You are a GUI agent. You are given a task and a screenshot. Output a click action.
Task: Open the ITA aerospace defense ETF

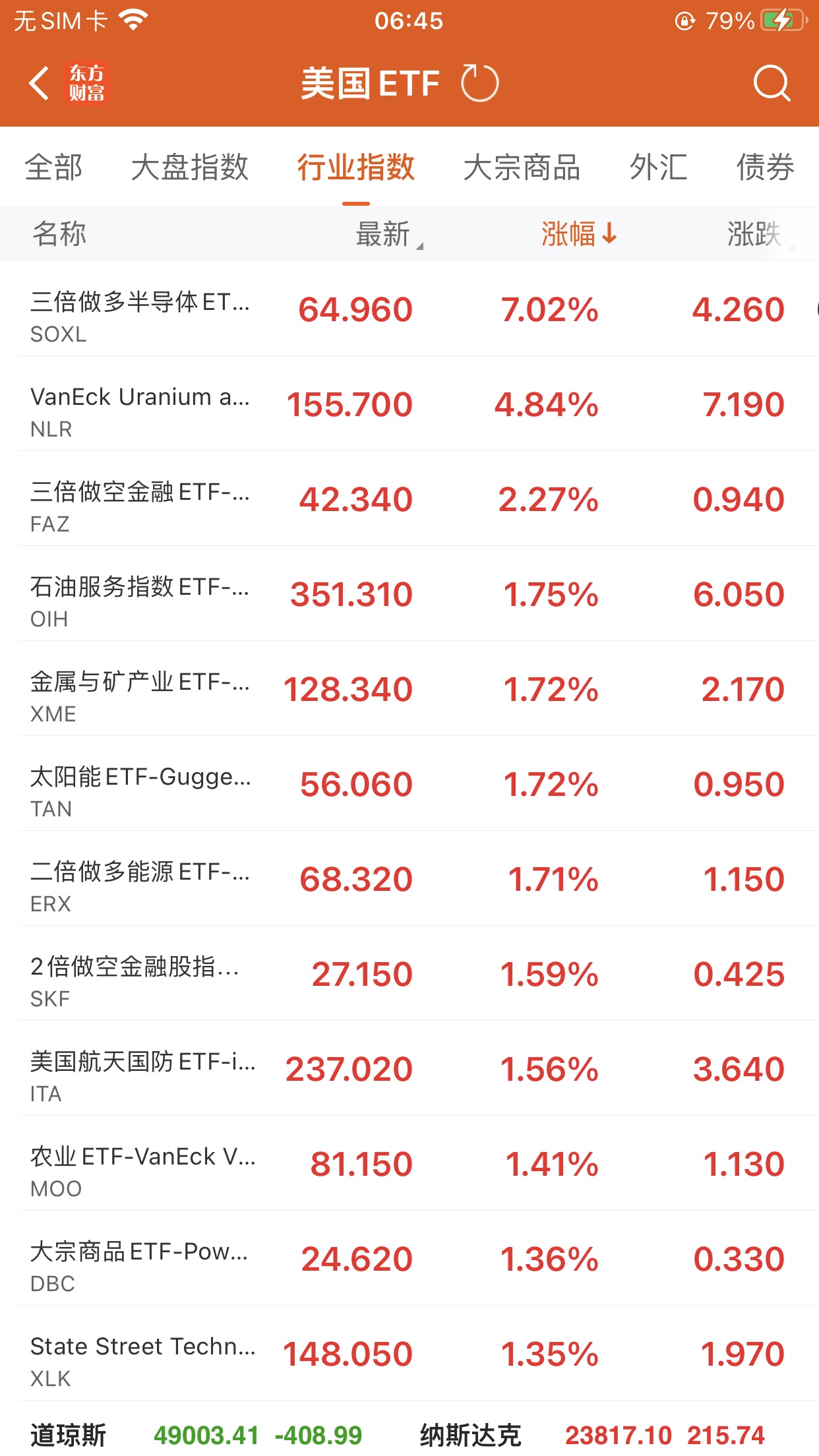(x=409, y=1070)
